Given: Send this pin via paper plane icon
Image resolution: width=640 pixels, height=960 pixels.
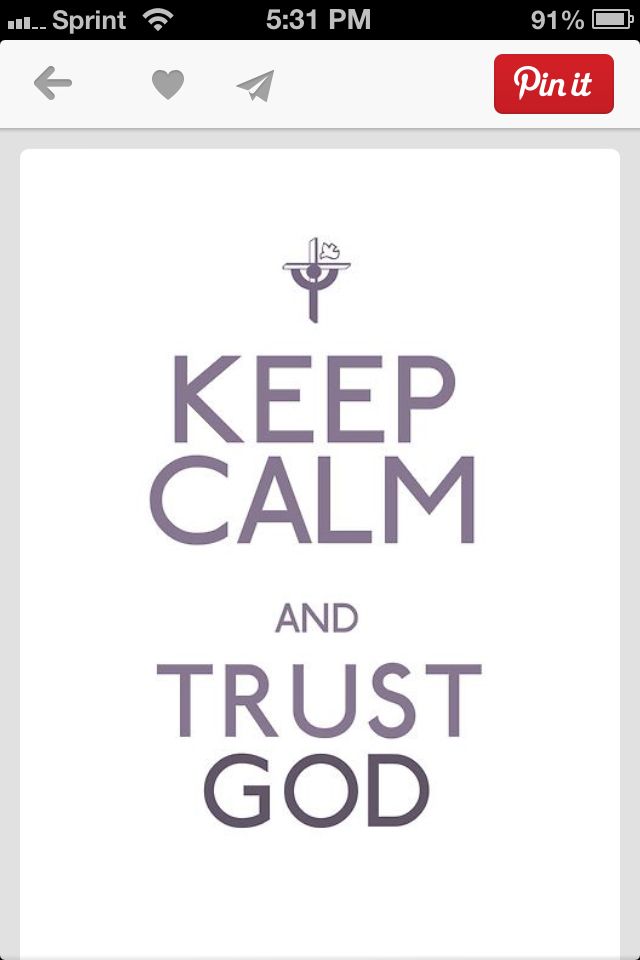Looking at the screenshot, I should (255, 86).
